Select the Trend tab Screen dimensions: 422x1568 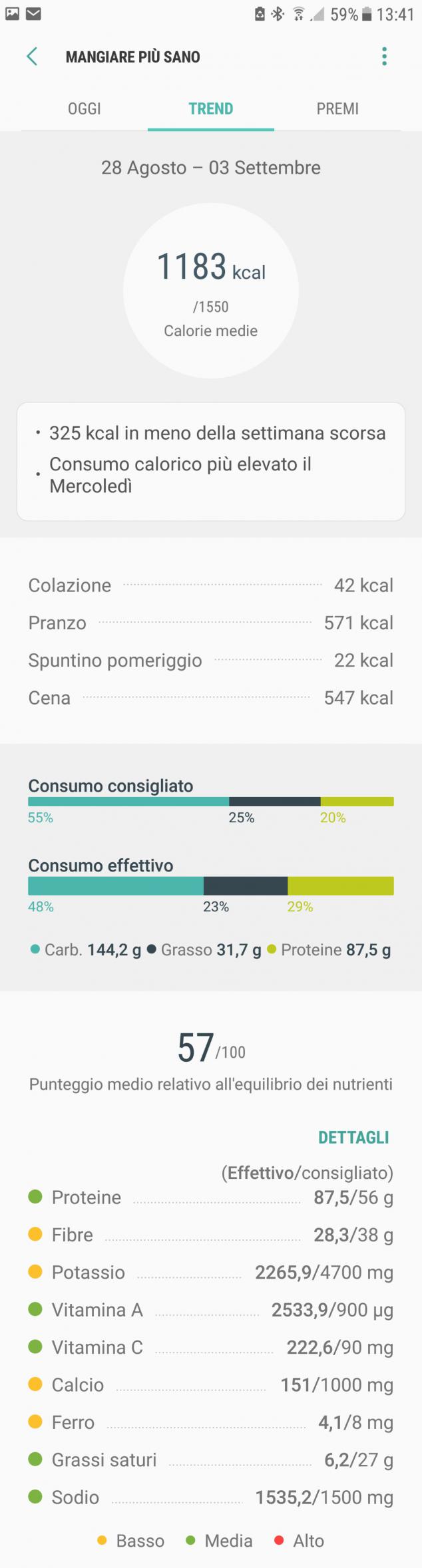(210, 108)
